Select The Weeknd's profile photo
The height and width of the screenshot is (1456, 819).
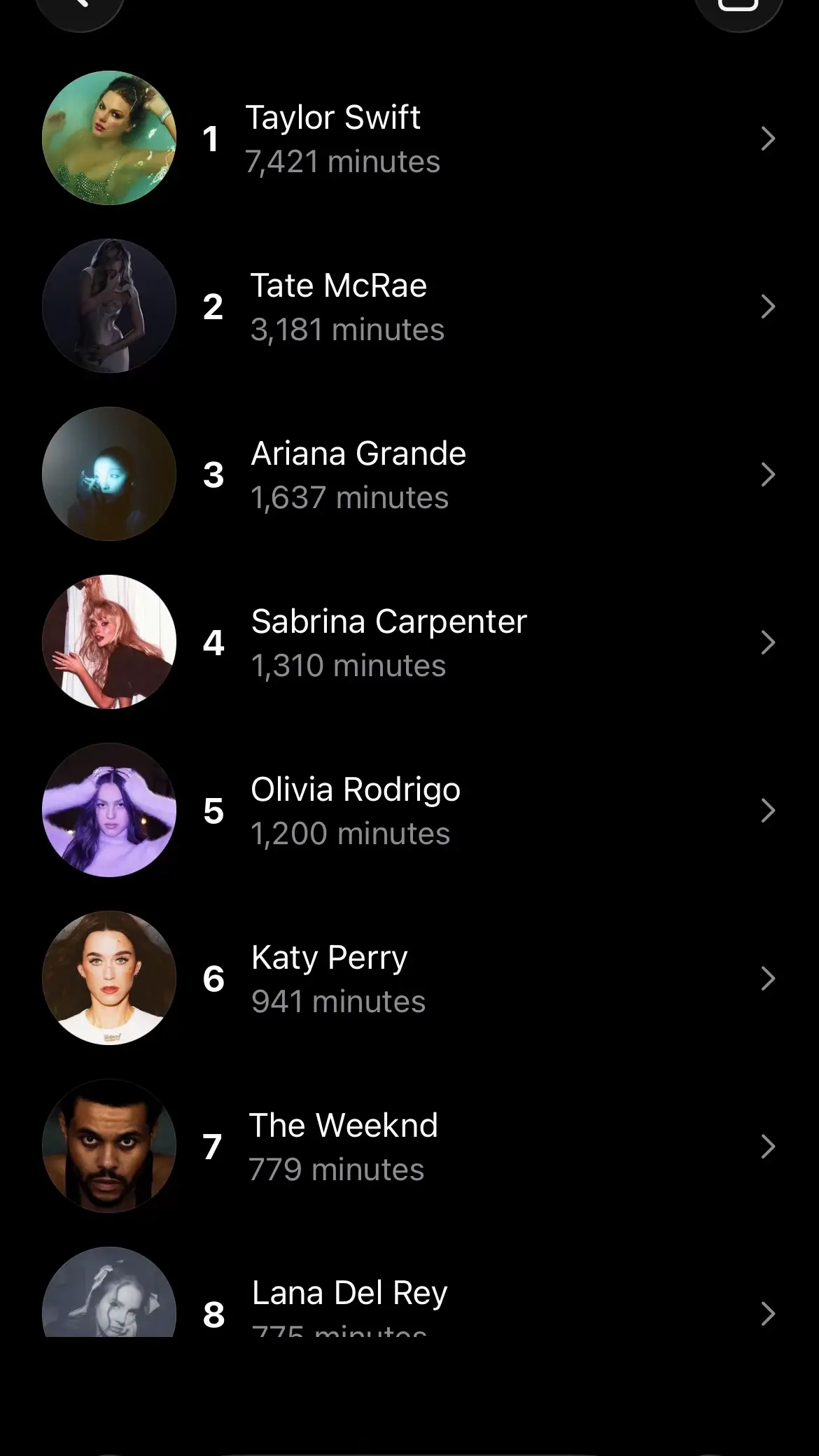(x=109, y=1145)
